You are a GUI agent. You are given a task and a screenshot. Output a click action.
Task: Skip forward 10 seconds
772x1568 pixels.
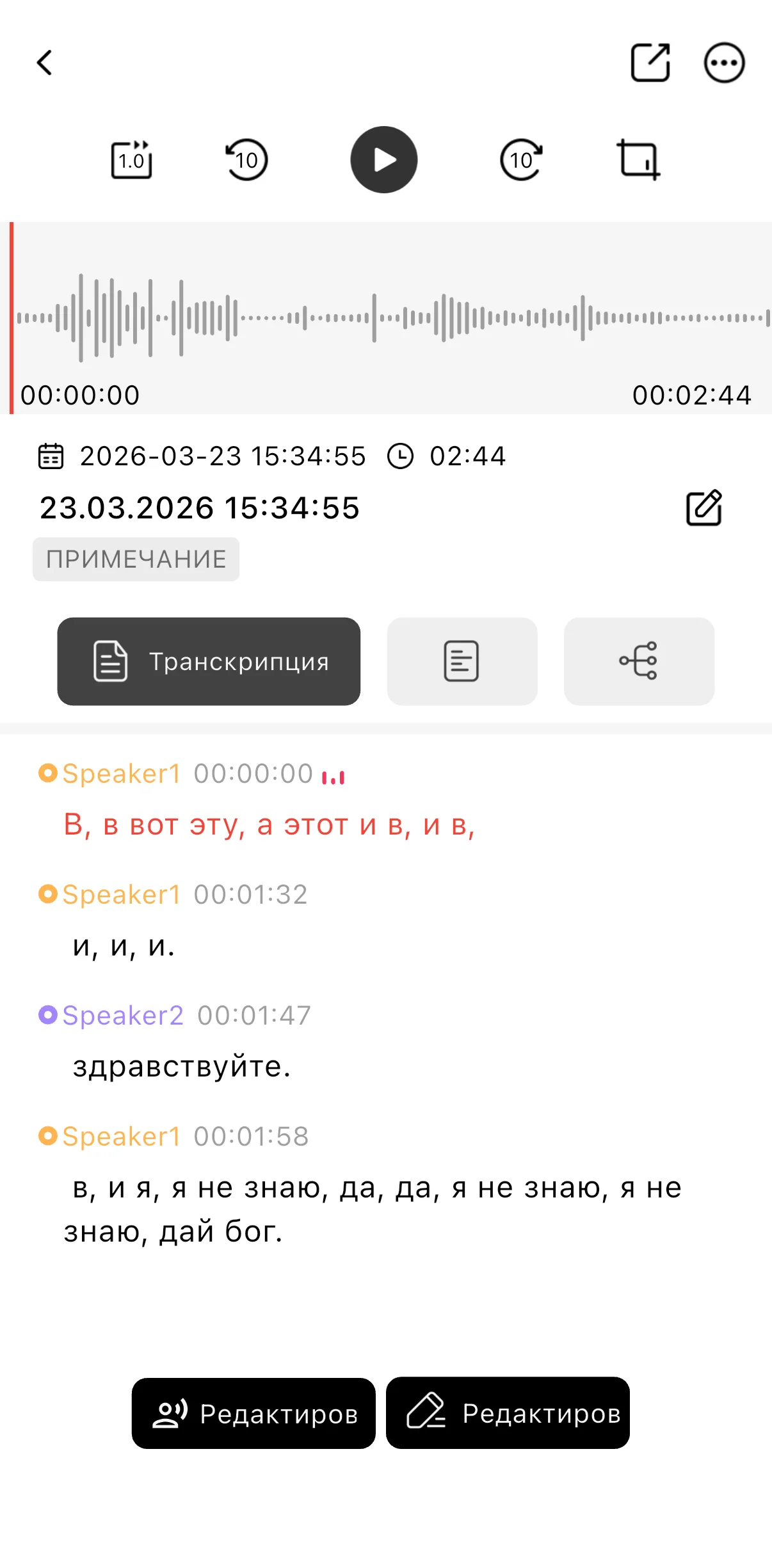520,159
